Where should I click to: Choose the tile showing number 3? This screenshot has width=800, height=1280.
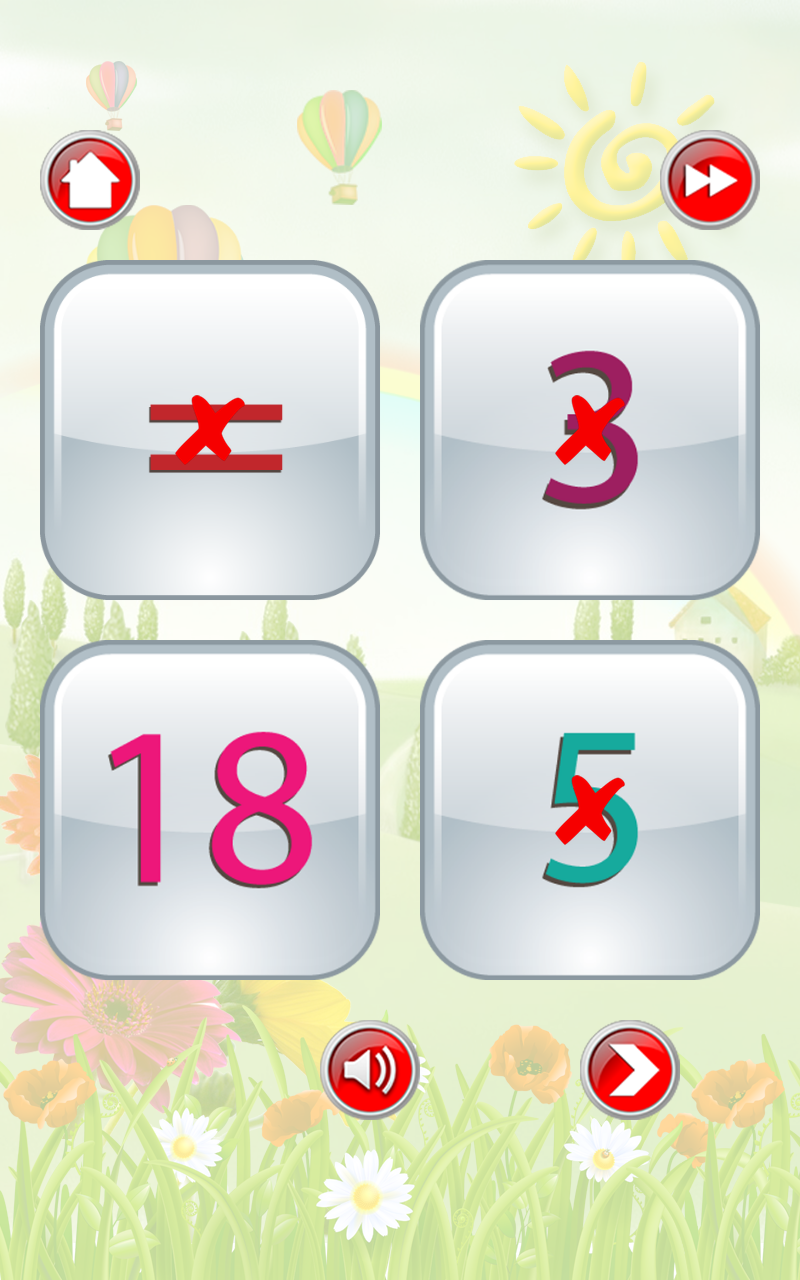(590, 430)
